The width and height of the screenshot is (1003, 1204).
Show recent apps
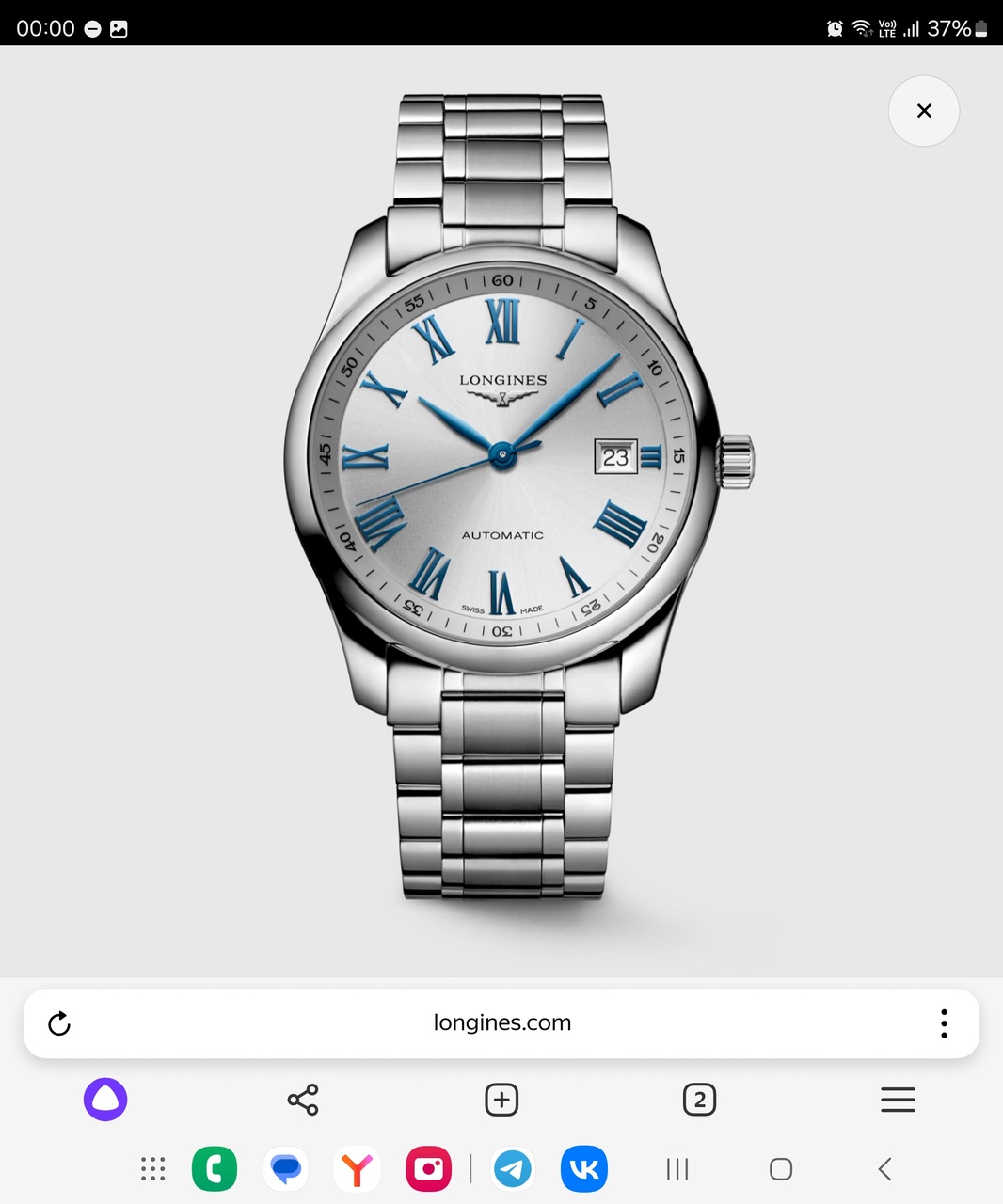(677, 1169)
